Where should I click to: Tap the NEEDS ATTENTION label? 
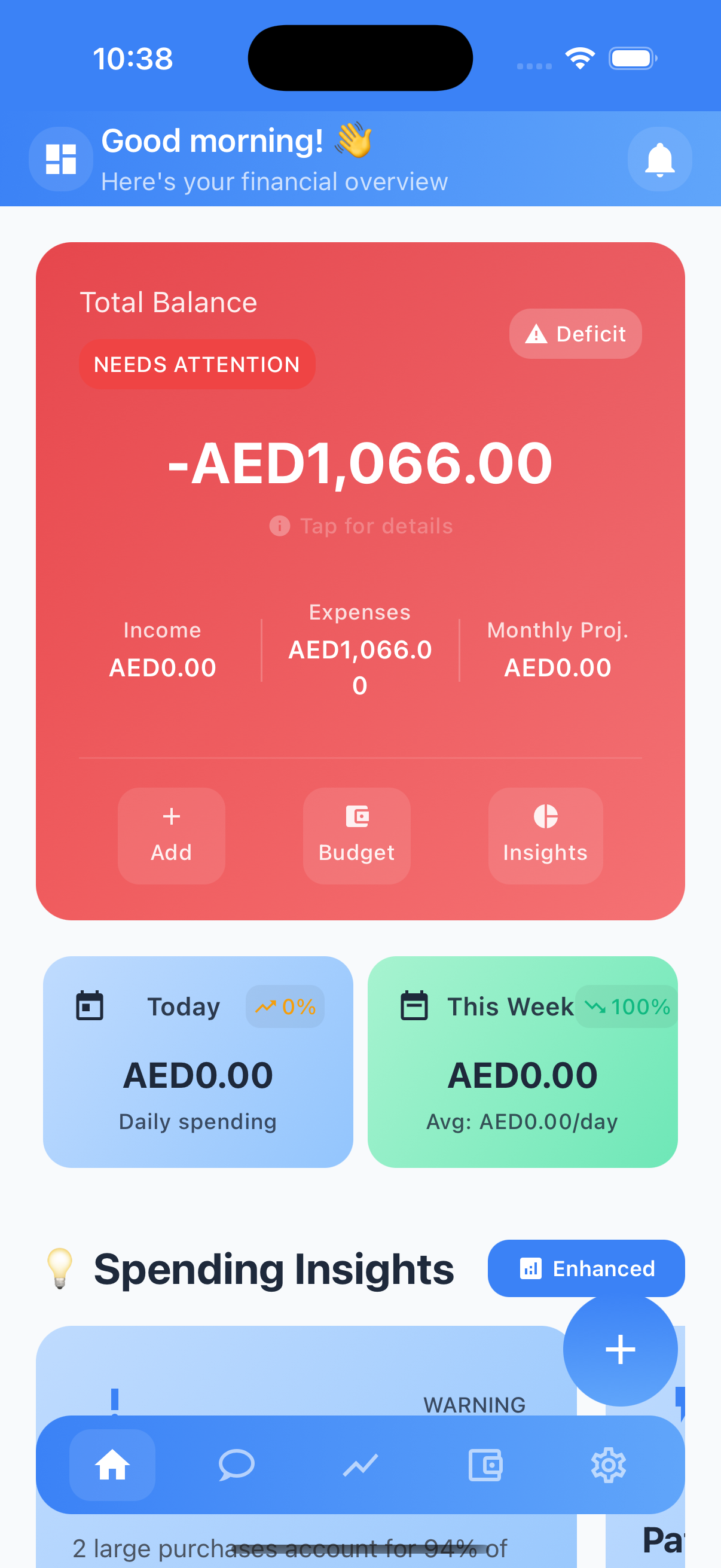click(x=197, y=364)
